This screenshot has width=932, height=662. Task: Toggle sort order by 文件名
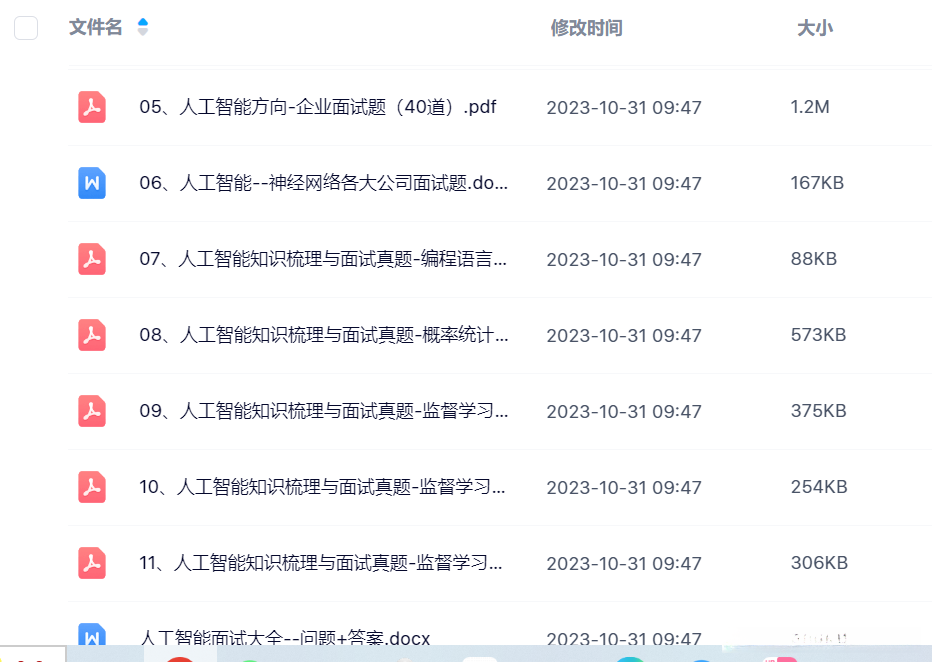point(142,27)
